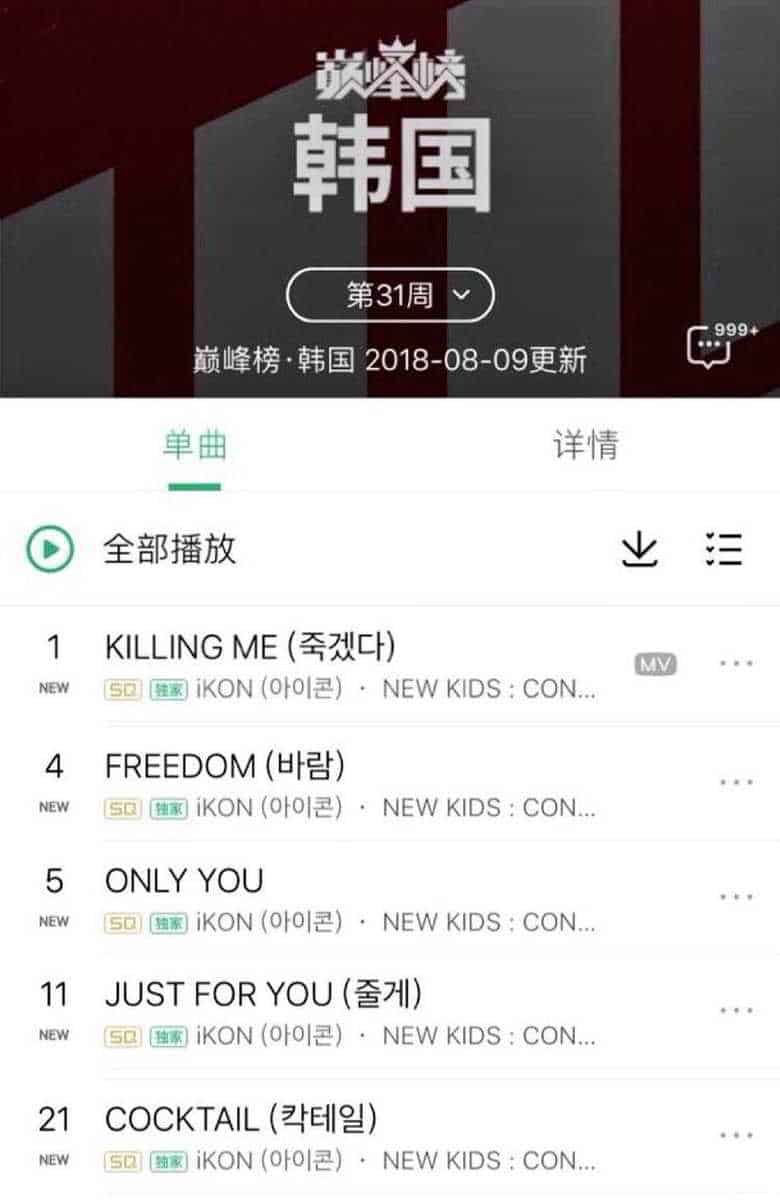Watch the MV for KILLING ME
The image size is (780, 1200).
[x=655, y=664]
